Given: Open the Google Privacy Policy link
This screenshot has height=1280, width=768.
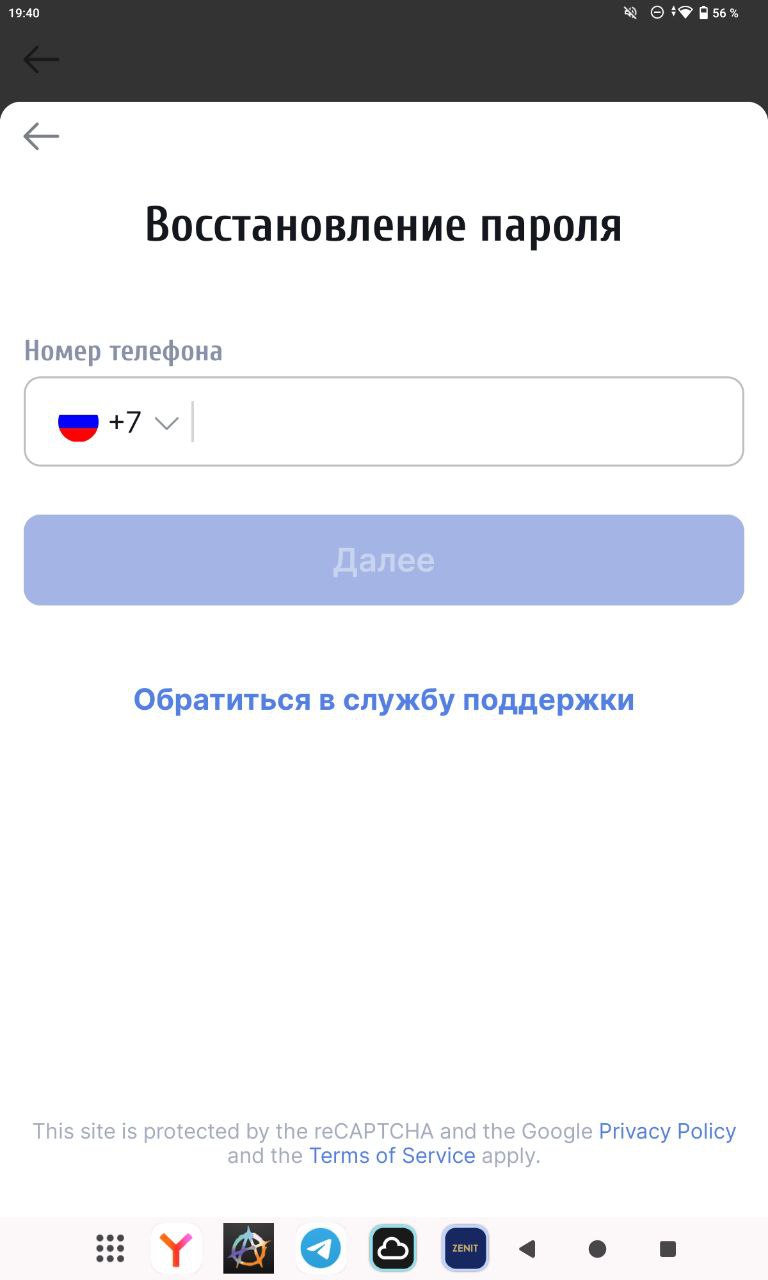Looking at the screenshot, I should click(x=667, y=1131).
